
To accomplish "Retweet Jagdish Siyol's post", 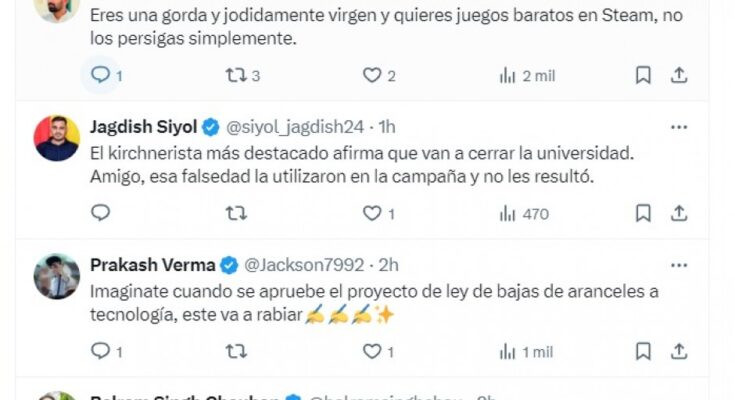I will 237,213.
